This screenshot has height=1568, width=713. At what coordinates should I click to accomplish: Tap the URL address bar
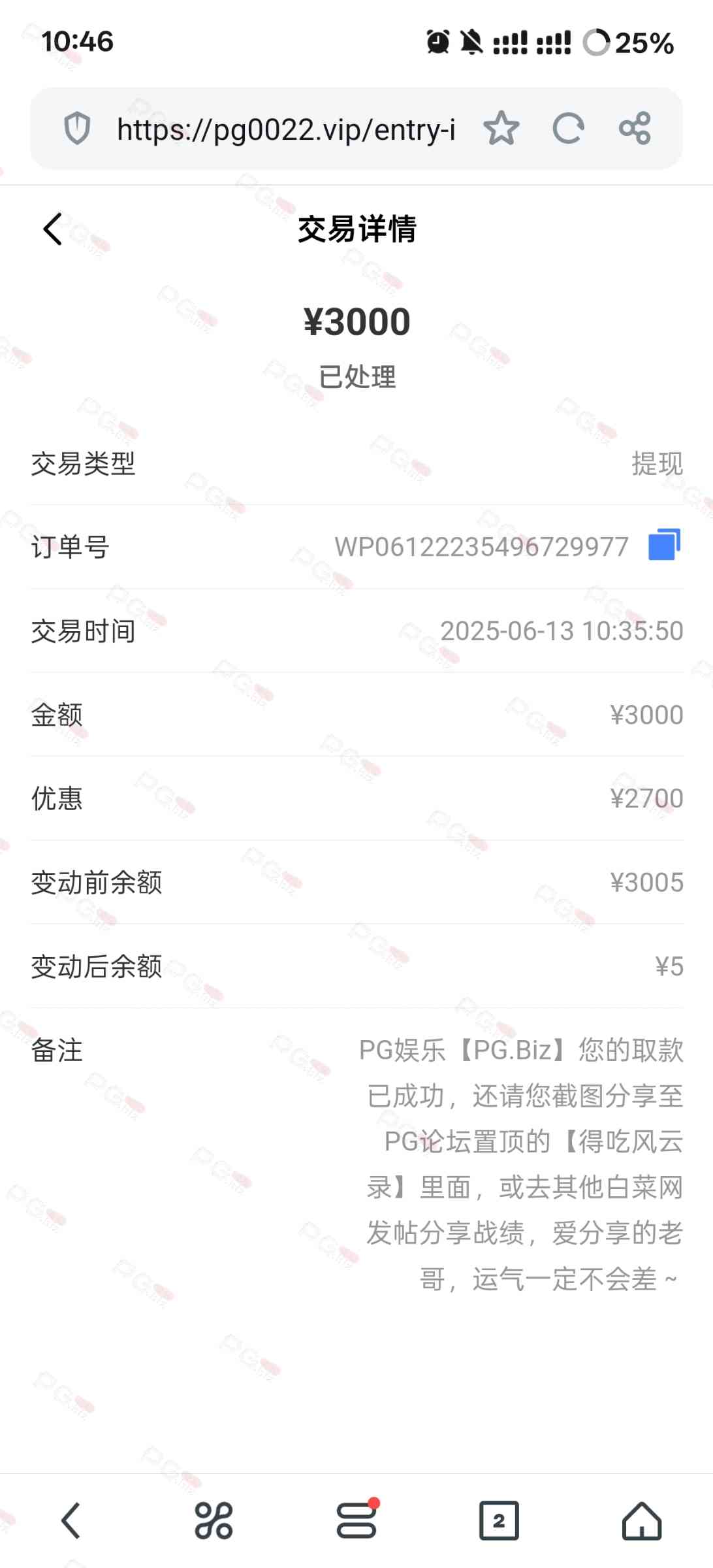click(285, 129)
